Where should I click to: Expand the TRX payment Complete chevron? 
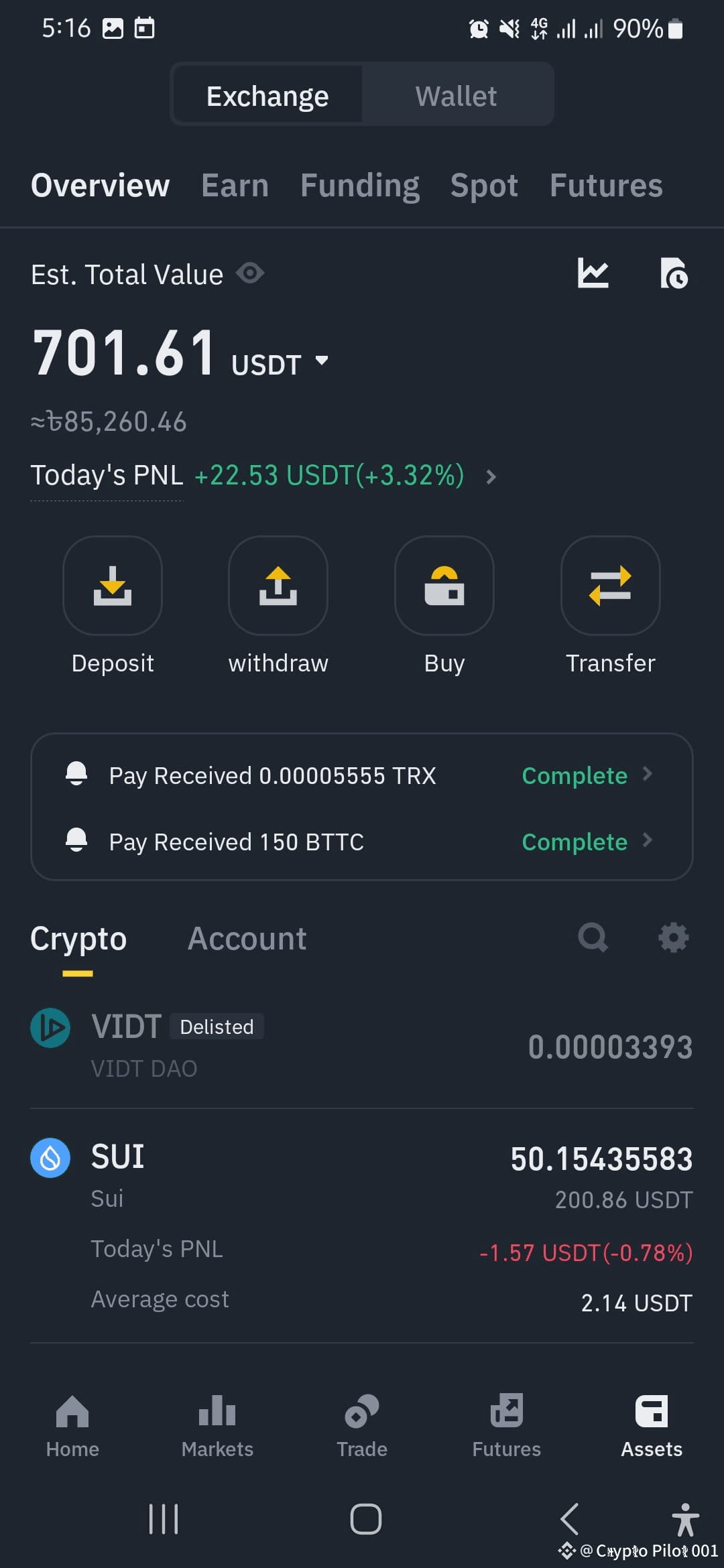tap(648, 775)
